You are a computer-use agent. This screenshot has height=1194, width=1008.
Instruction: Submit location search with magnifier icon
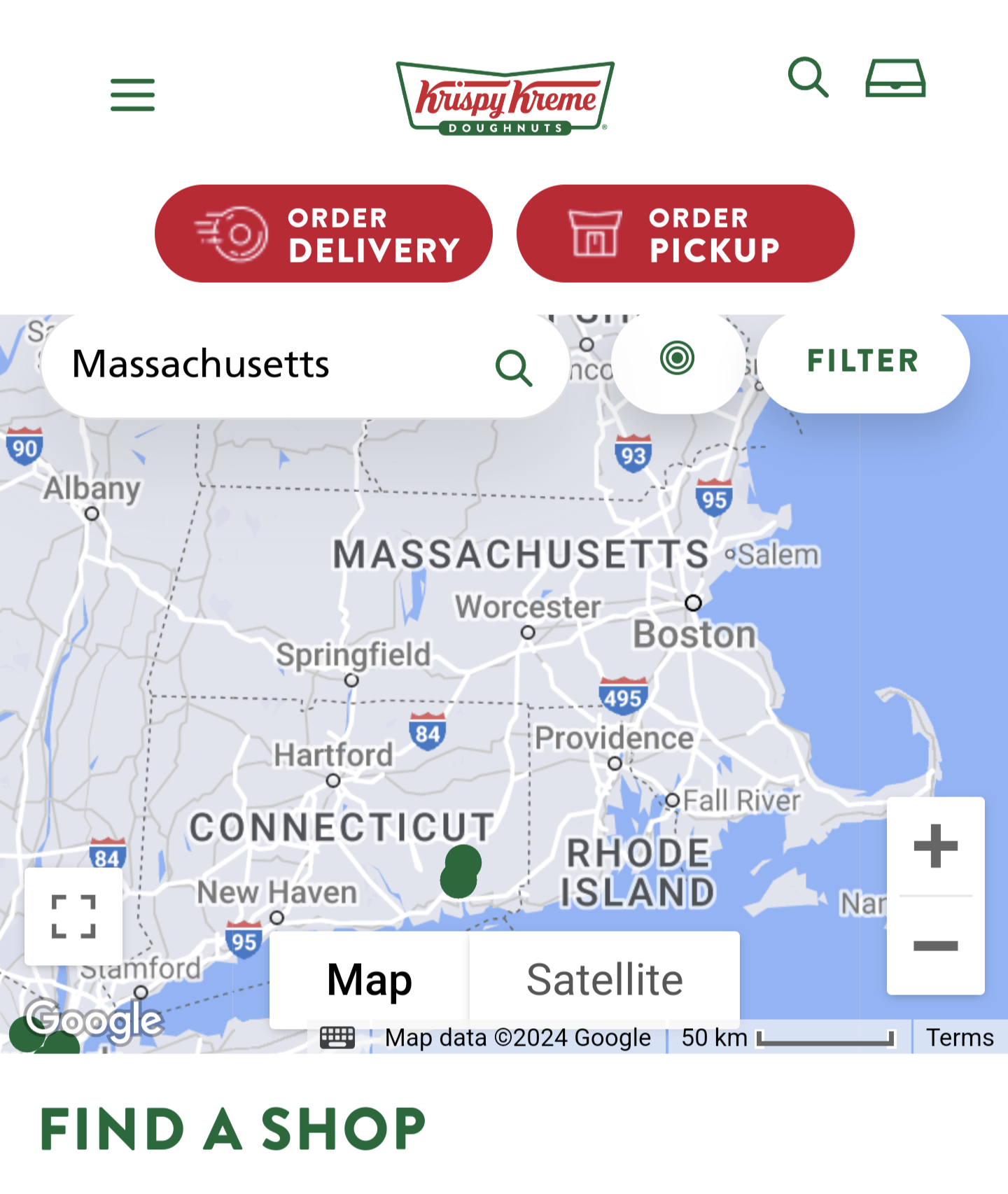coord(514,367)
